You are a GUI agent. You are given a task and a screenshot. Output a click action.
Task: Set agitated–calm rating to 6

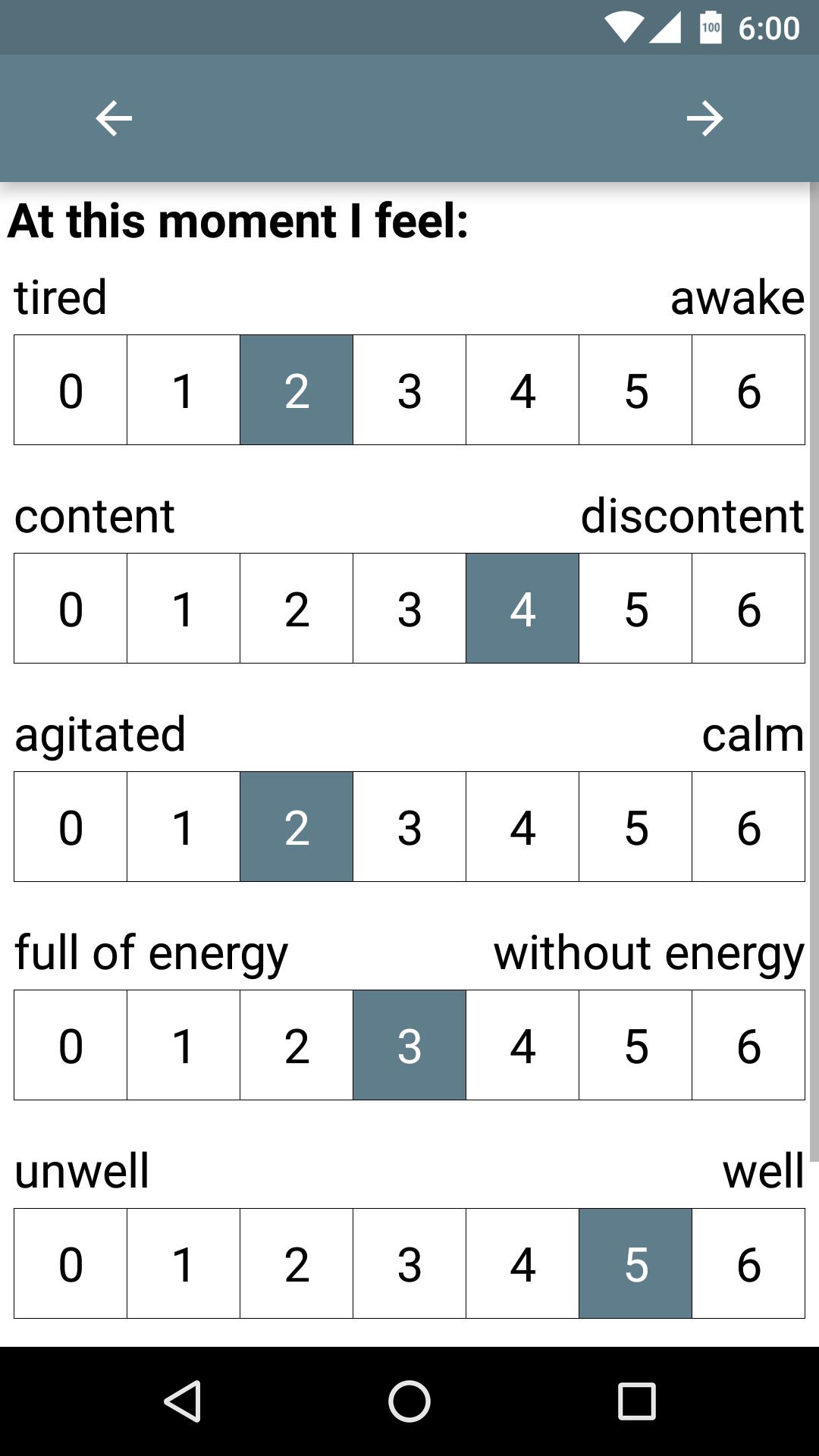[748, 827]
